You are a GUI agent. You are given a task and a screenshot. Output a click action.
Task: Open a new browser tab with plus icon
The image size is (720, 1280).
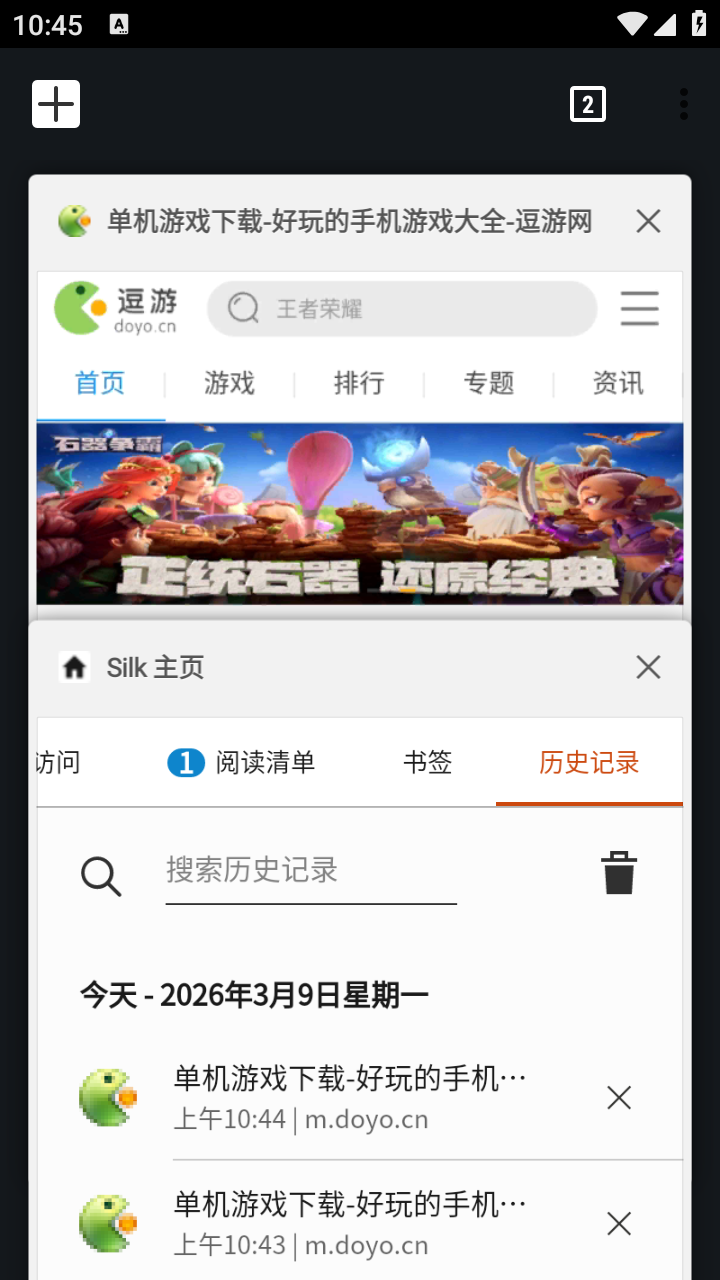(x=55, y=103)
